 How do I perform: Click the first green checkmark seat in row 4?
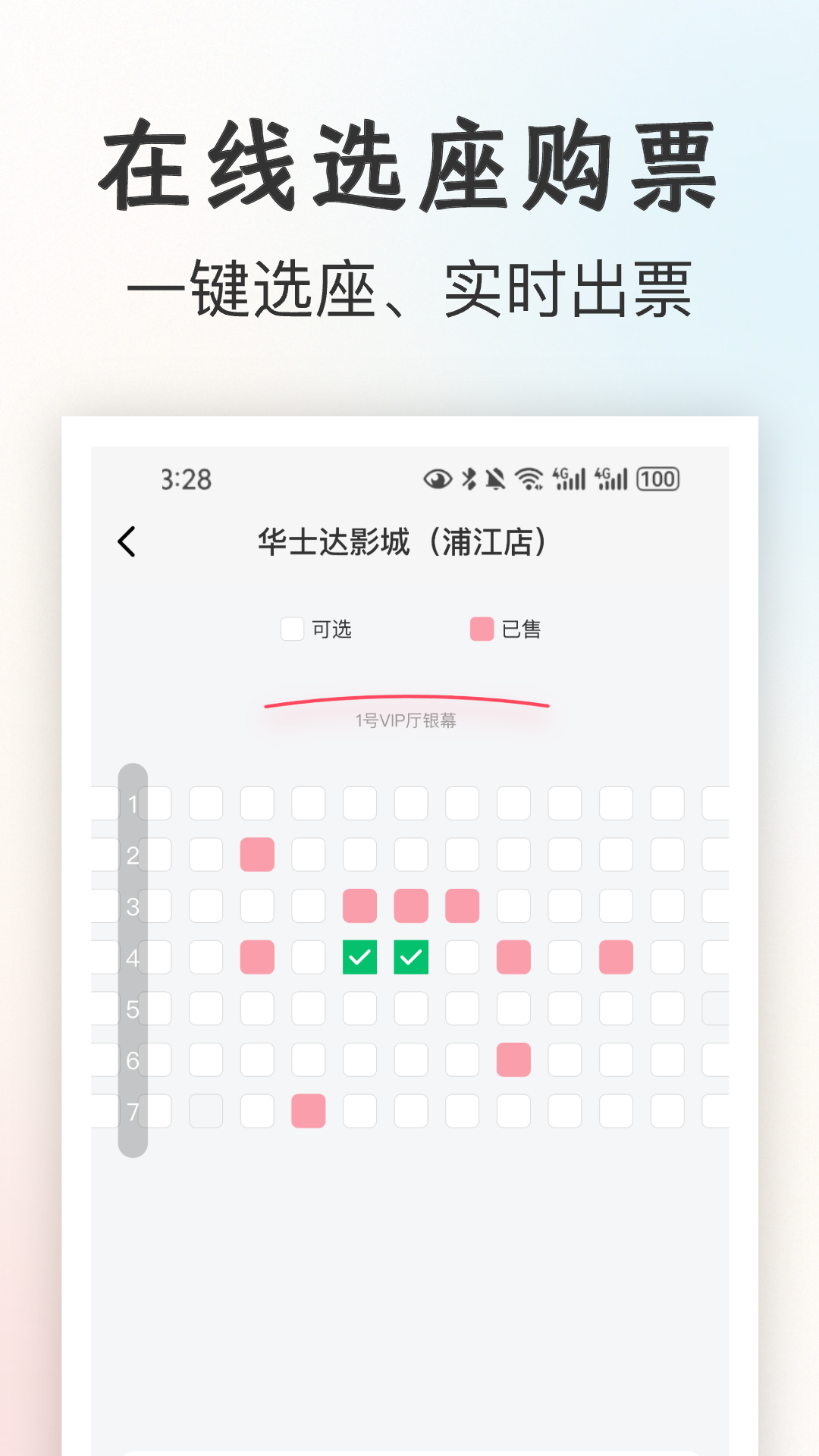359,958
